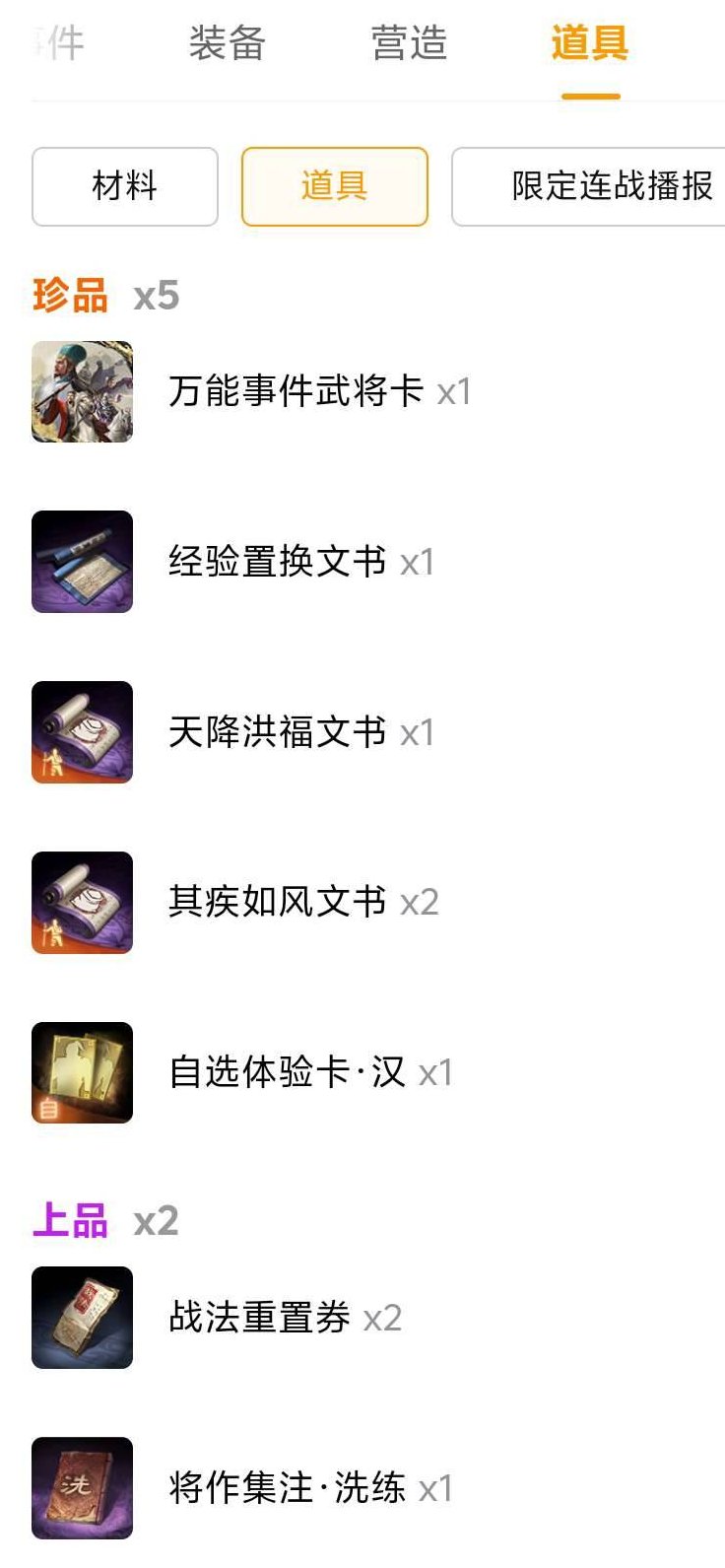Enable the 道具 filter chip
The height and width of the screenshot is (1568, 725).
coord(334,186)
